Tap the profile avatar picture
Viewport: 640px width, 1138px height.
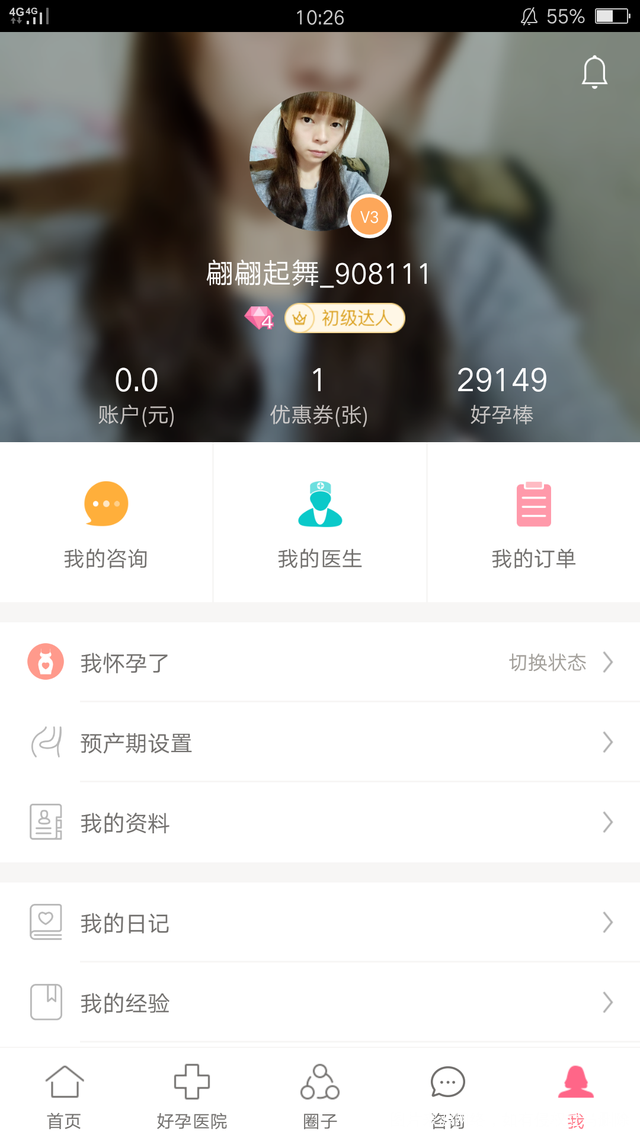[x=318, y=162]
